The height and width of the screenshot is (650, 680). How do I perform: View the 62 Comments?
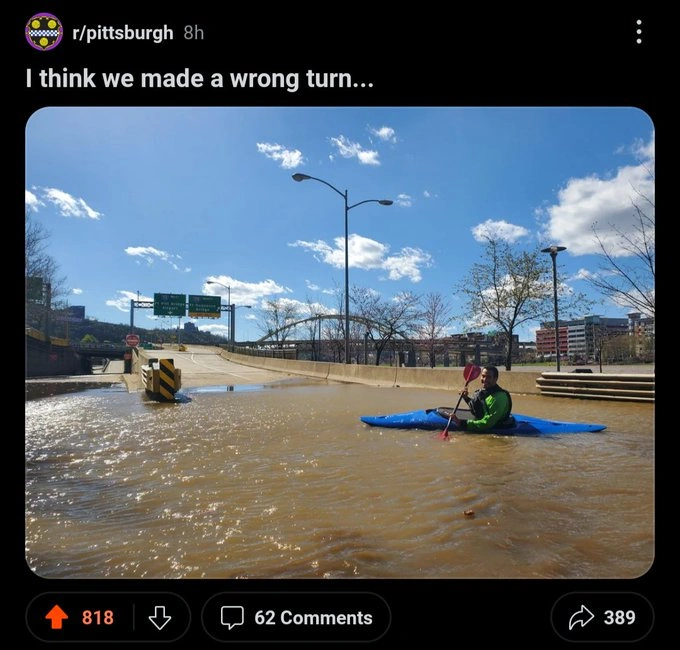tap(296, 618)
